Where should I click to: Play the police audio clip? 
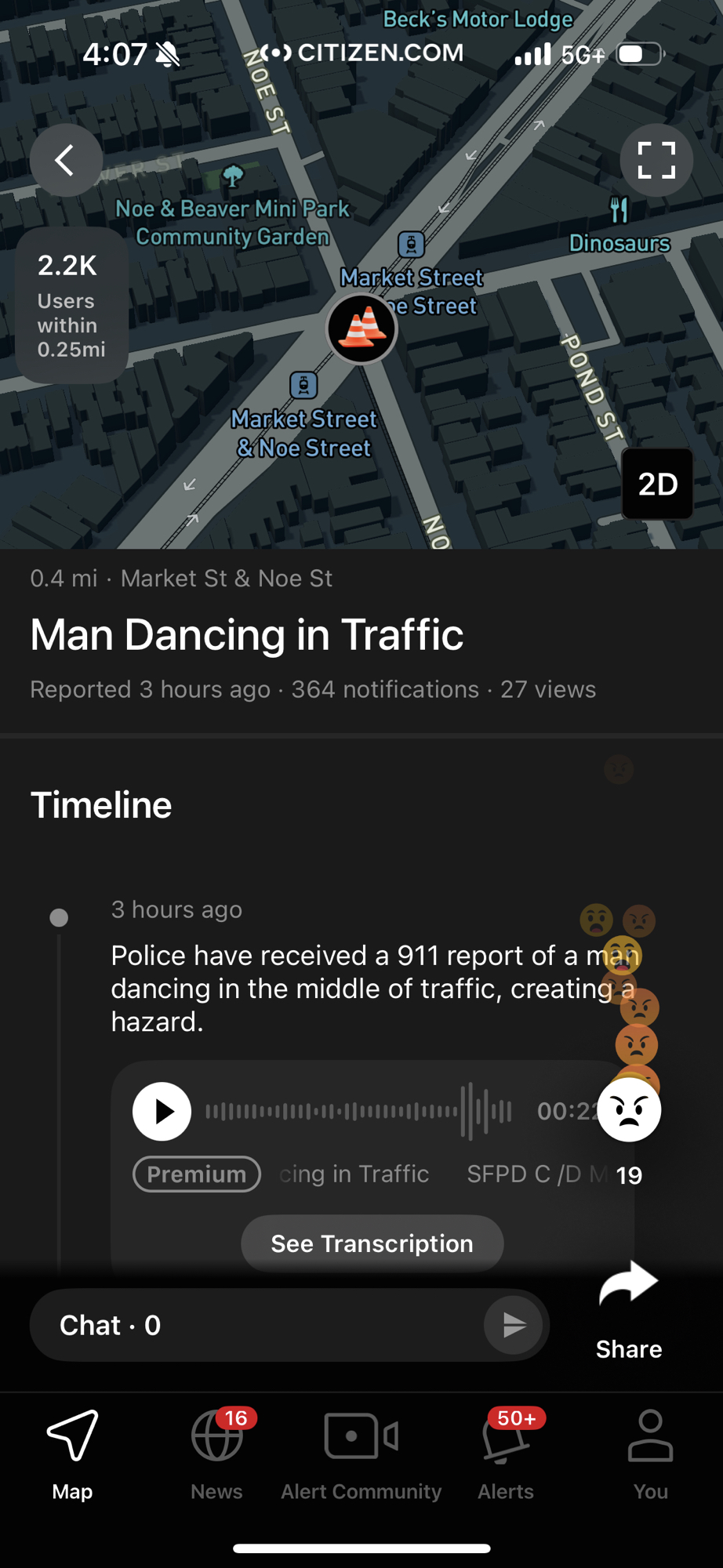(162, 1111)
